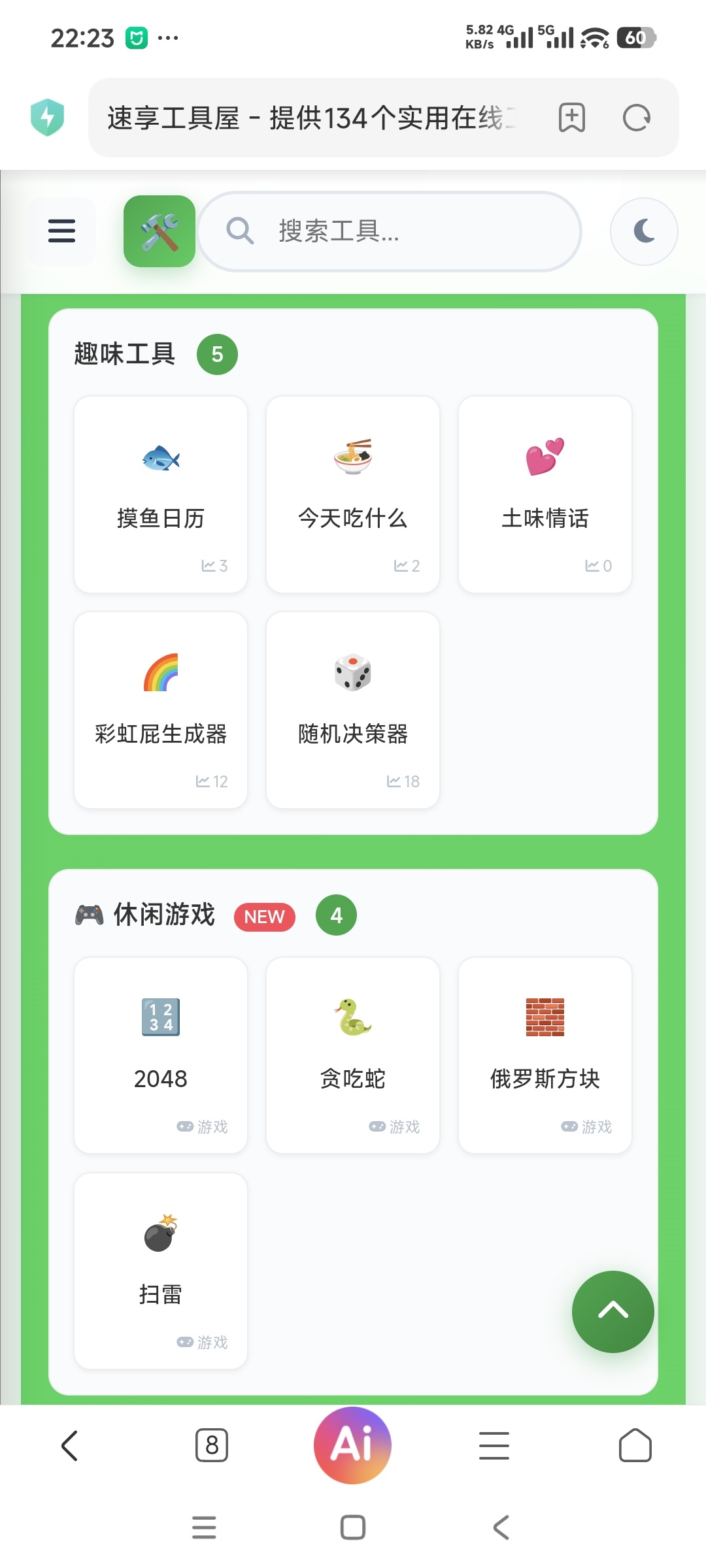Open browser menu via three-line icon
This screenshot has height=1568, width=706.
(494, 1445)
